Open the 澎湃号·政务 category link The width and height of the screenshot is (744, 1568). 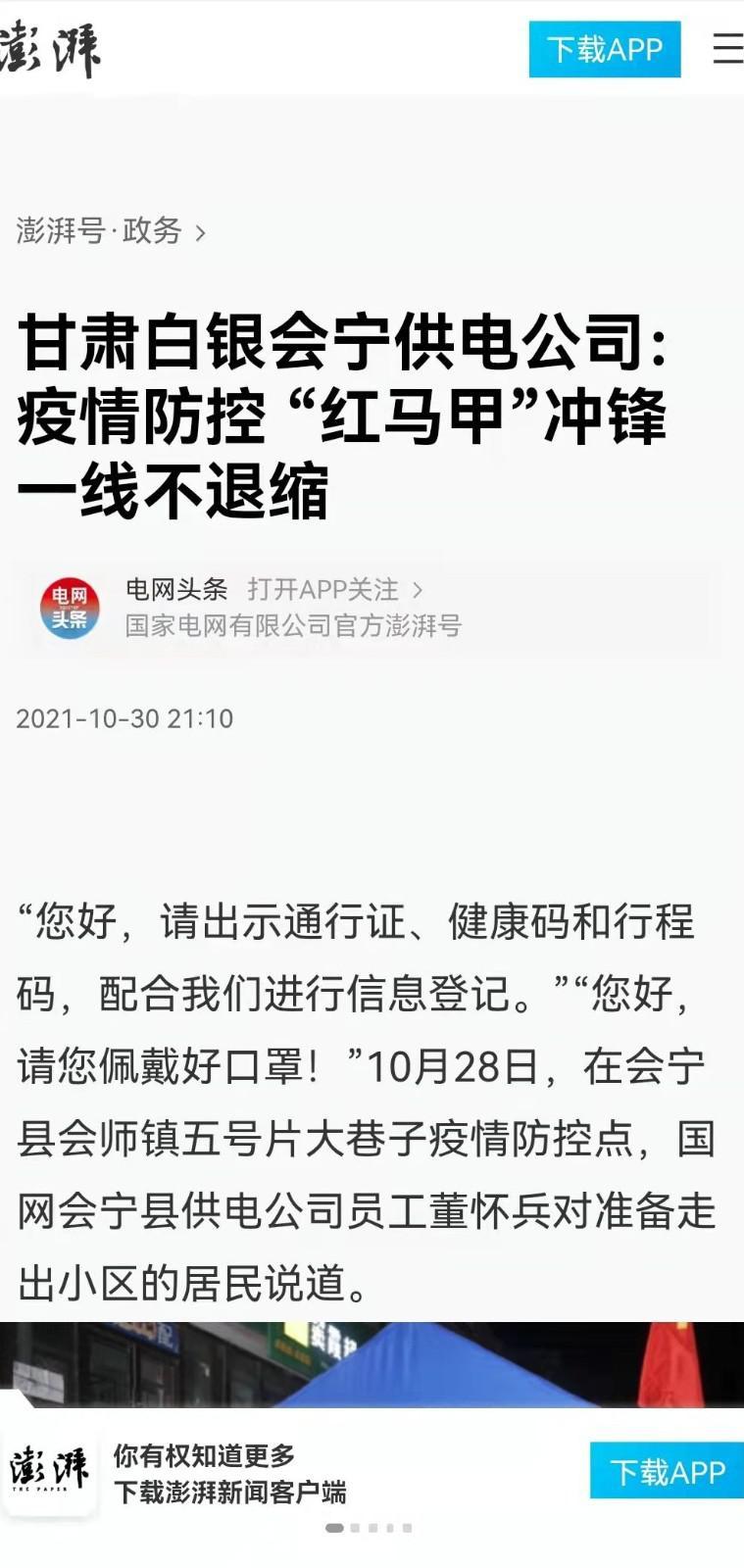(110, 231)
